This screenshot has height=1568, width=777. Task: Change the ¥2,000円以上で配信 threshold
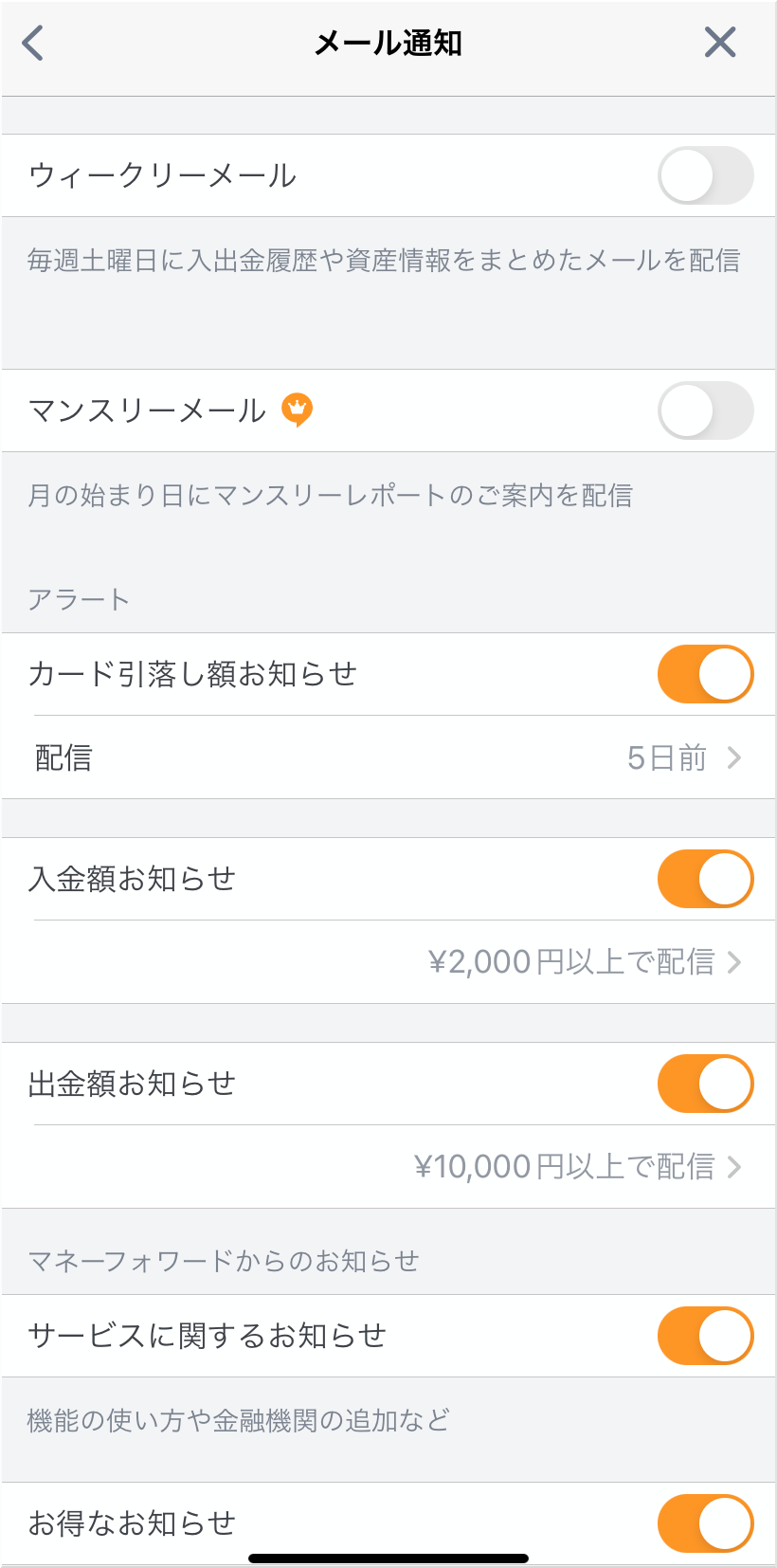tap(583, 962)
